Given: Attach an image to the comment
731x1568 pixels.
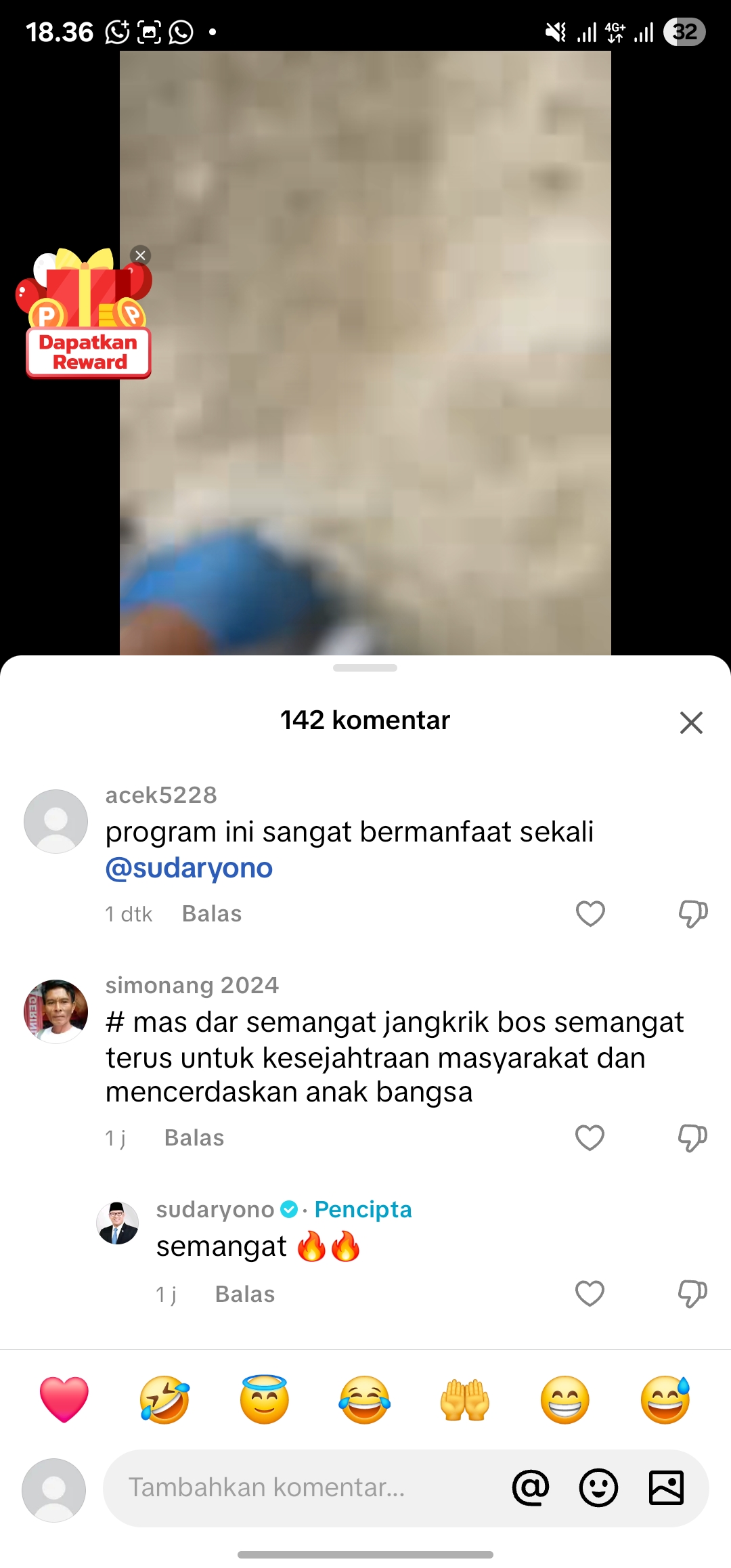Looking at the screenshot, I should tap(666, 1487).
